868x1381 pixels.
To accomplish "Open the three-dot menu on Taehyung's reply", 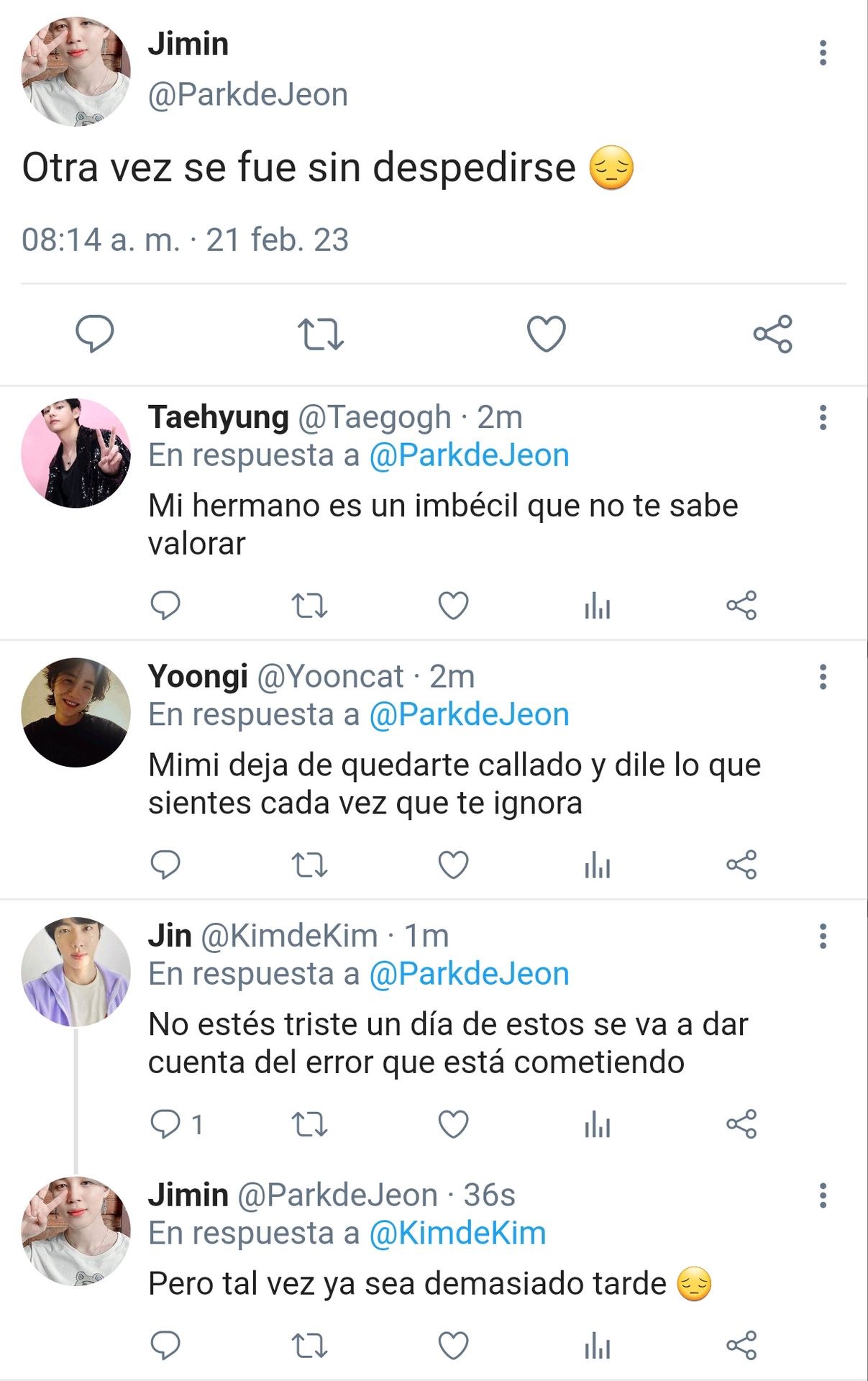I will click(823, 418).
